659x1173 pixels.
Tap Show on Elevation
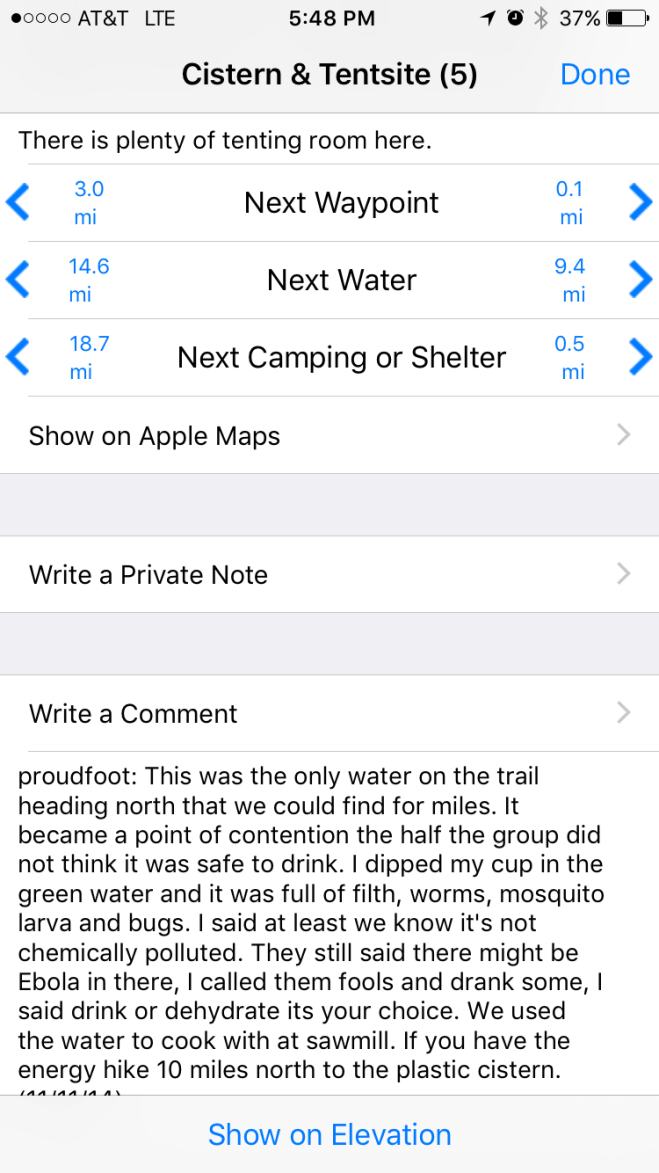pos(329,1135)
